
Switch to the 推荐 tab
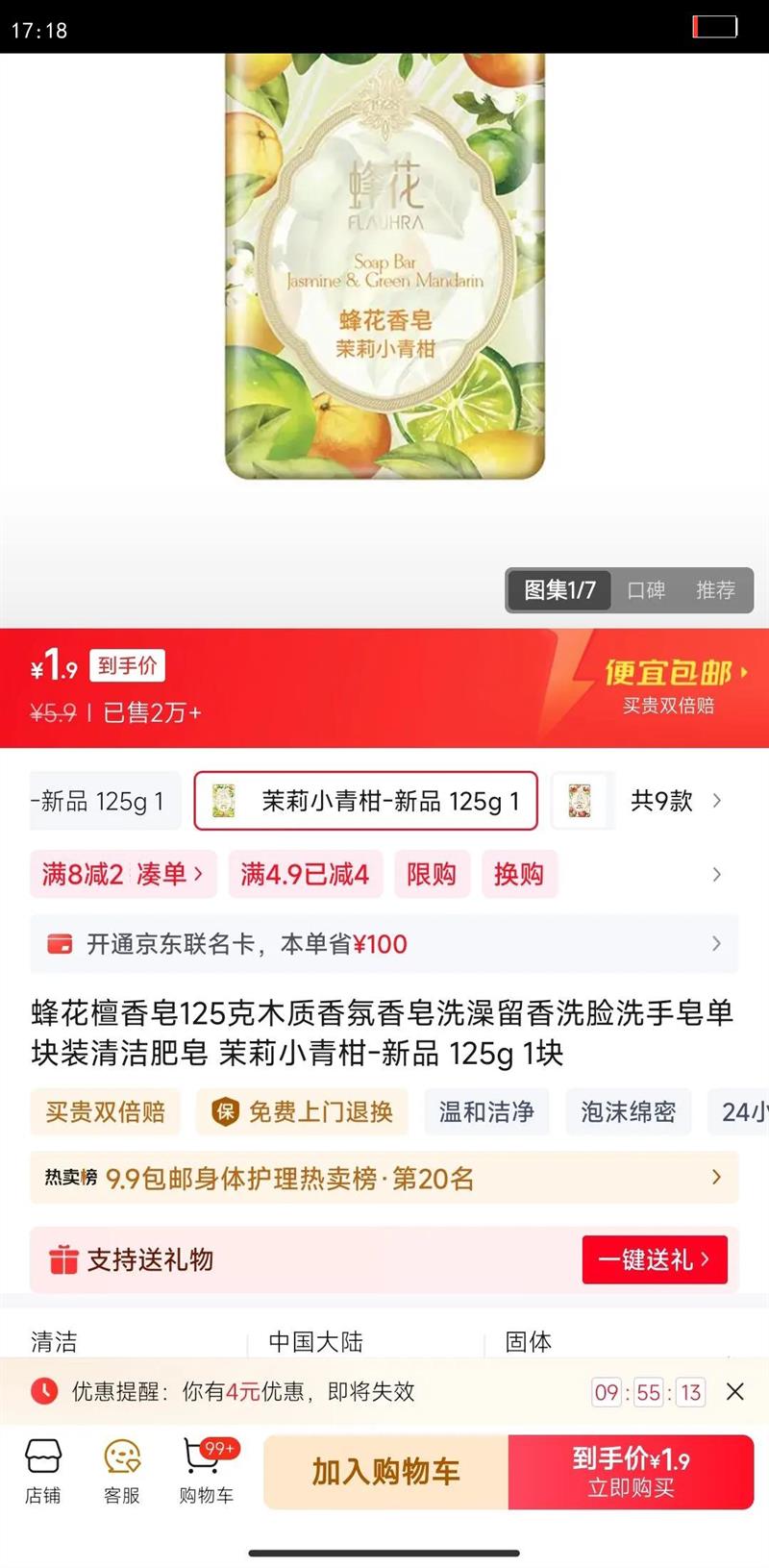tap(715, 590)
